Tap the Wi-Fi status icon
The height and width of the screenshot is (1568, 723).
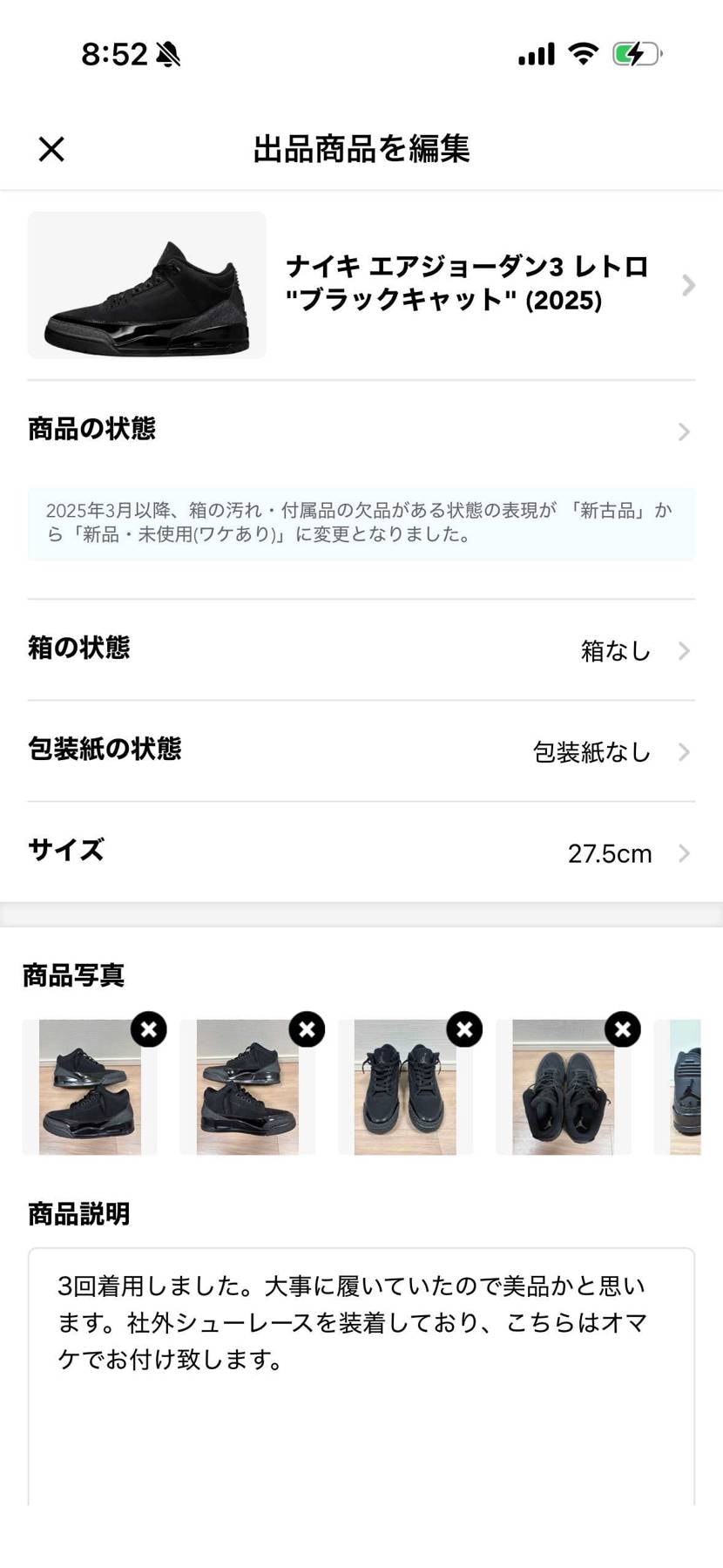point(583,52)
